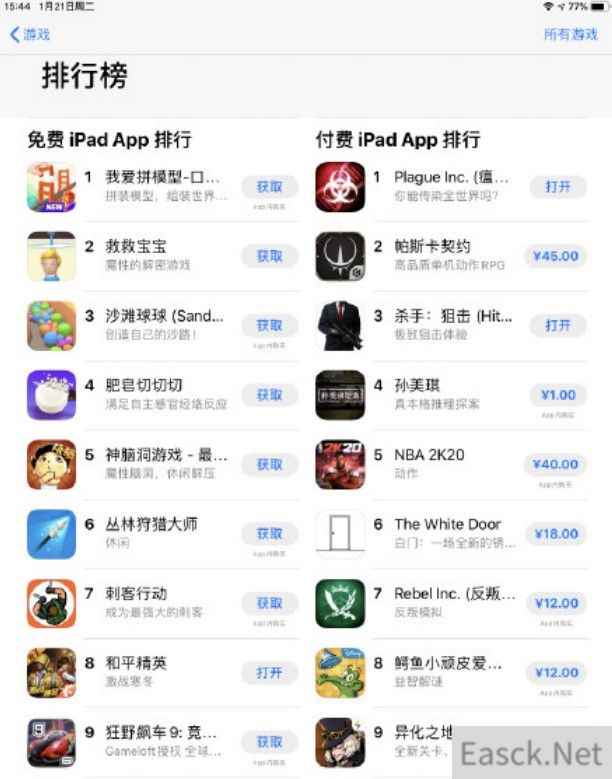Get the app 我爱拼模型

tap(269, 187)
